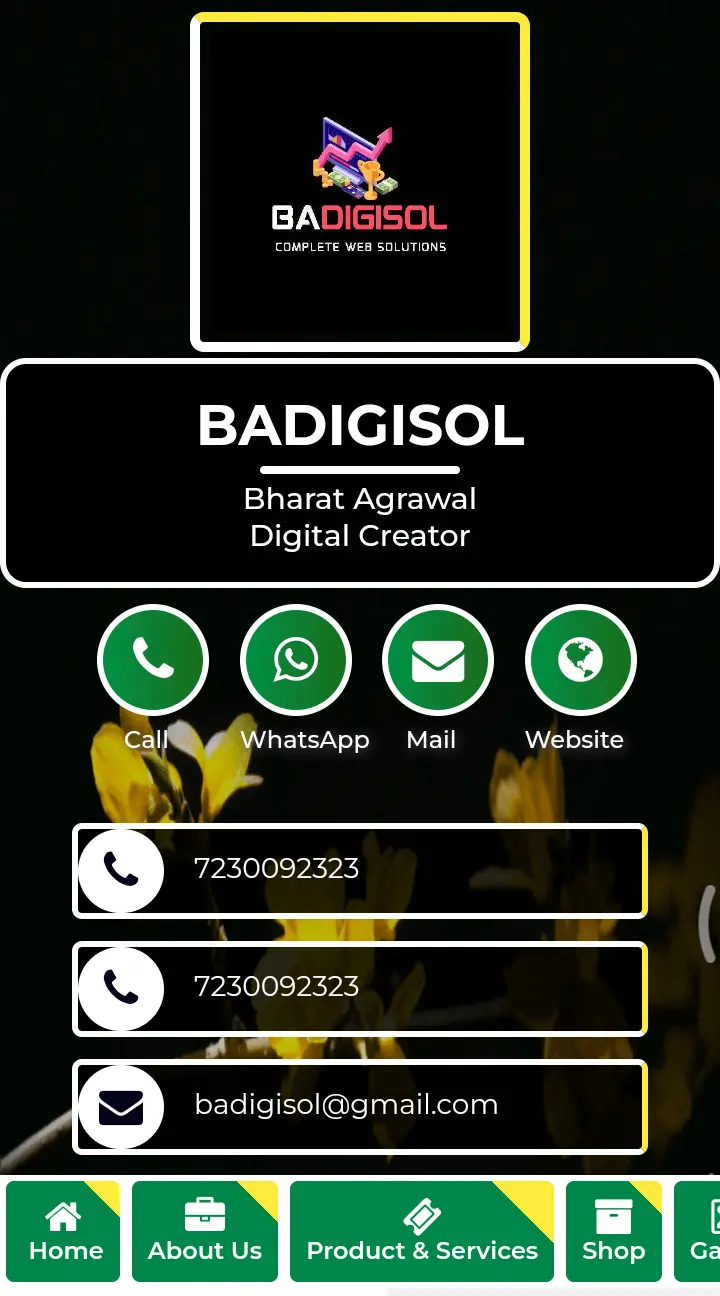Viewport: 720px width, 1296px height.
Task: Dial the second 7230092323 phone row
Action: (x=360, y=988)
